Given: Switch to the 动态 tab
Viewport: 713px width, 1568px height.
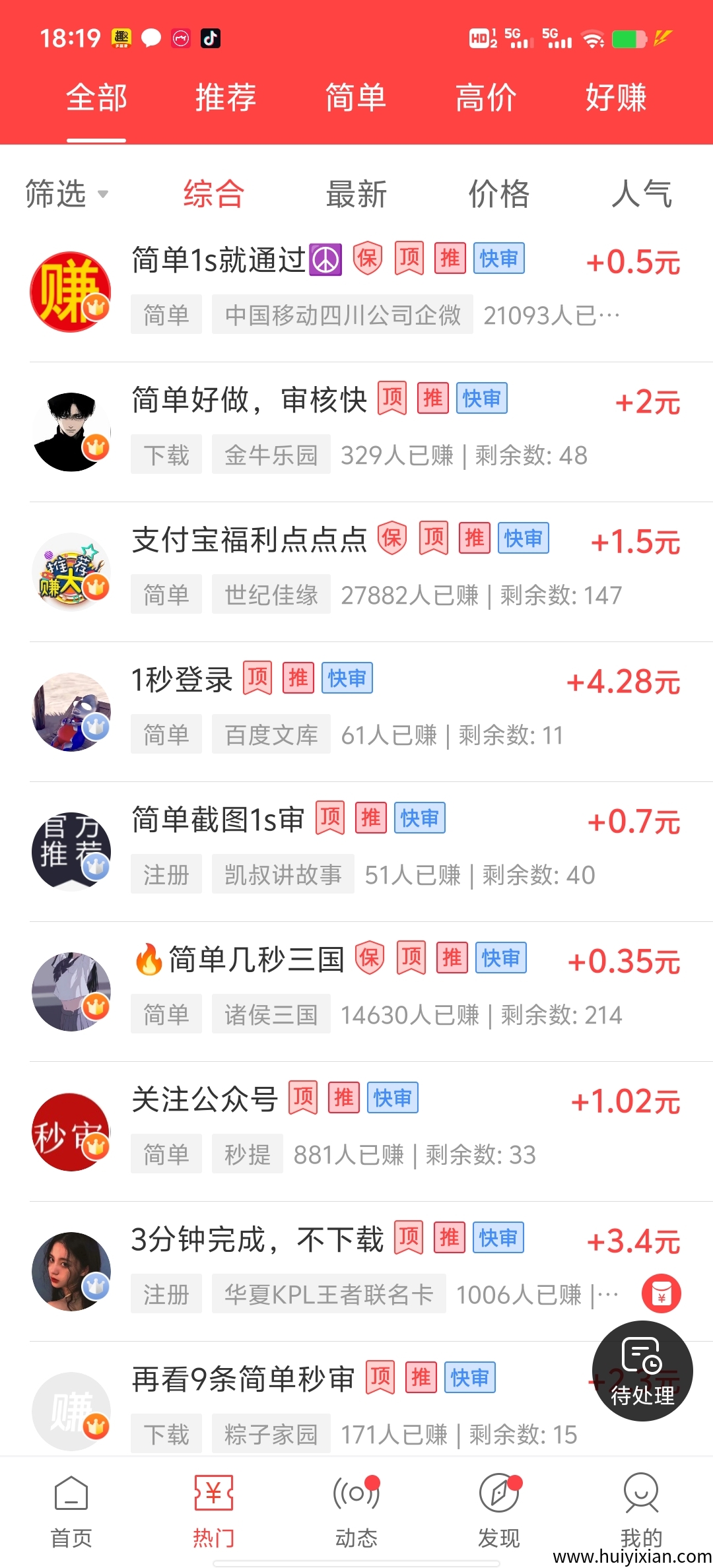Looking at the screenshot, I should [x=356, y=1510].
